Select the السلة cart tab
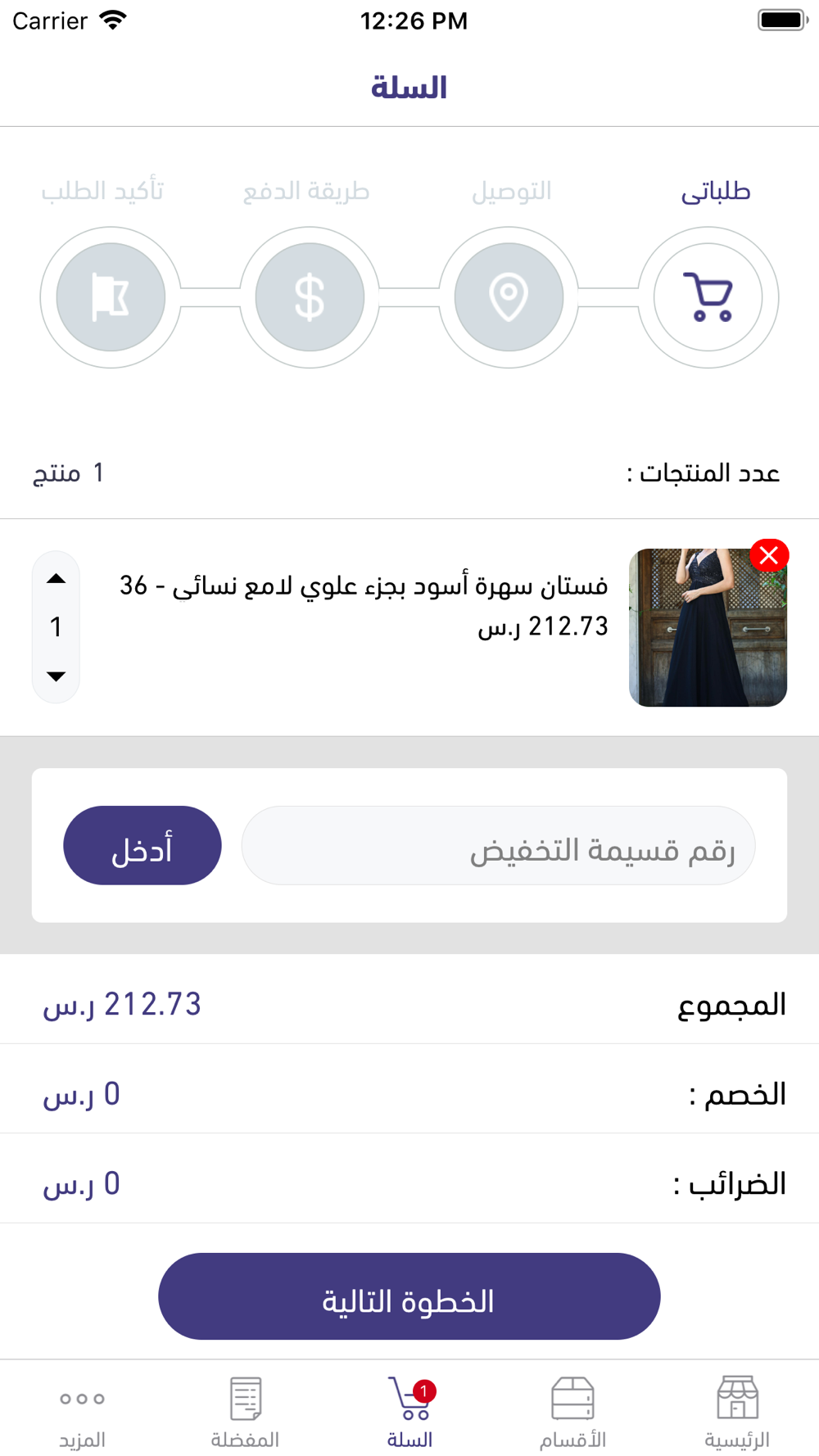The image size is (819, 1456). 409,1411
